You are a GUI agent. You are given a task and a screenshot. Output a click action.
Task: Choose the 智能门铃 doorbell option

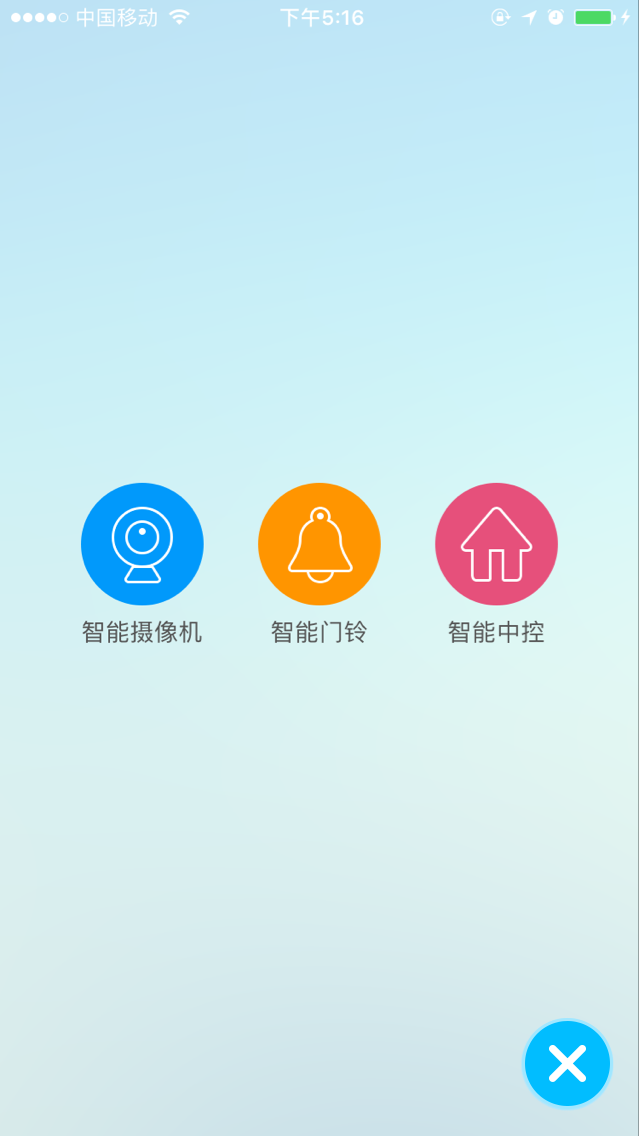[319, 544]
